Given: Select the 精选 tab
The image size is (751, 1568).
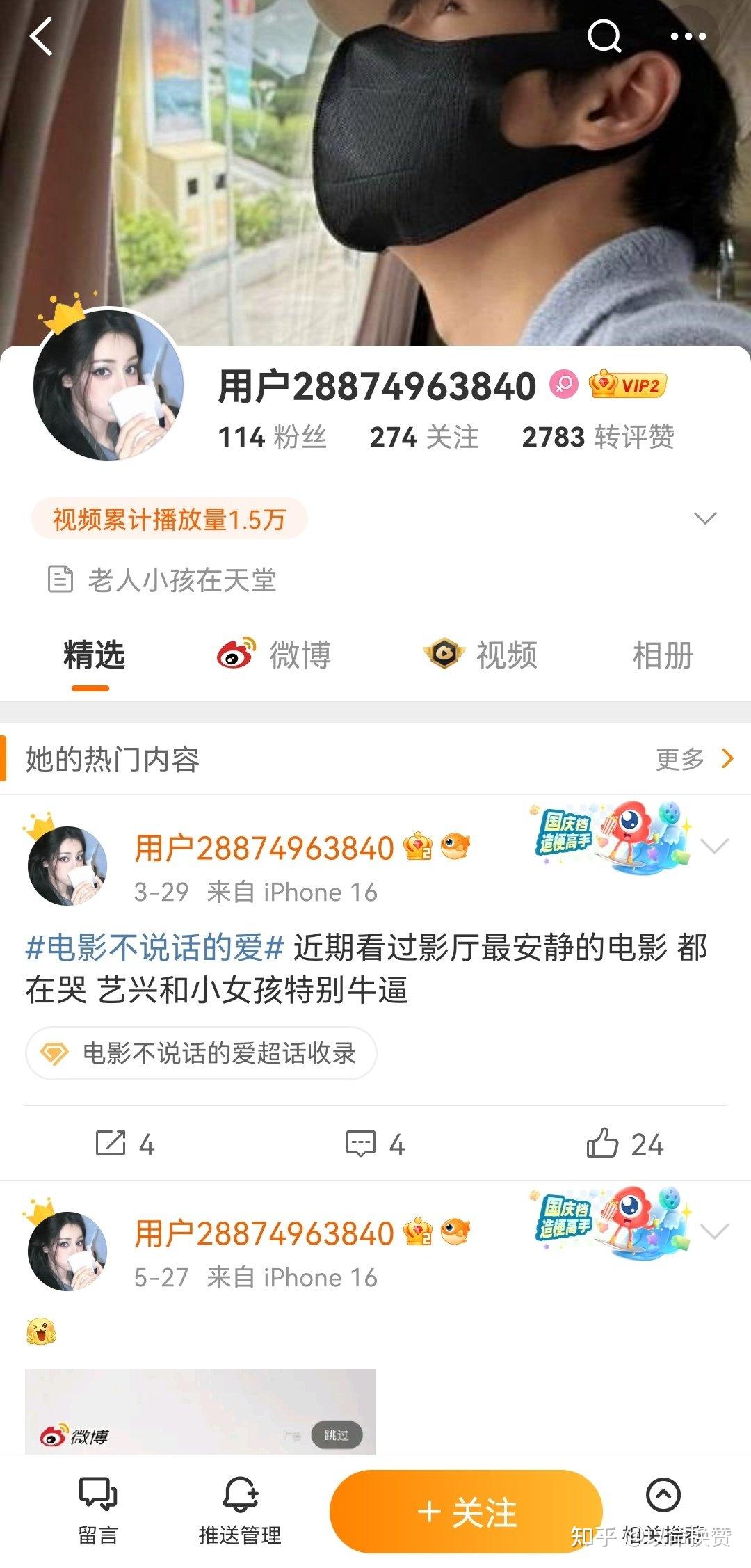Looking at the screenshot, I should [94, 655].
